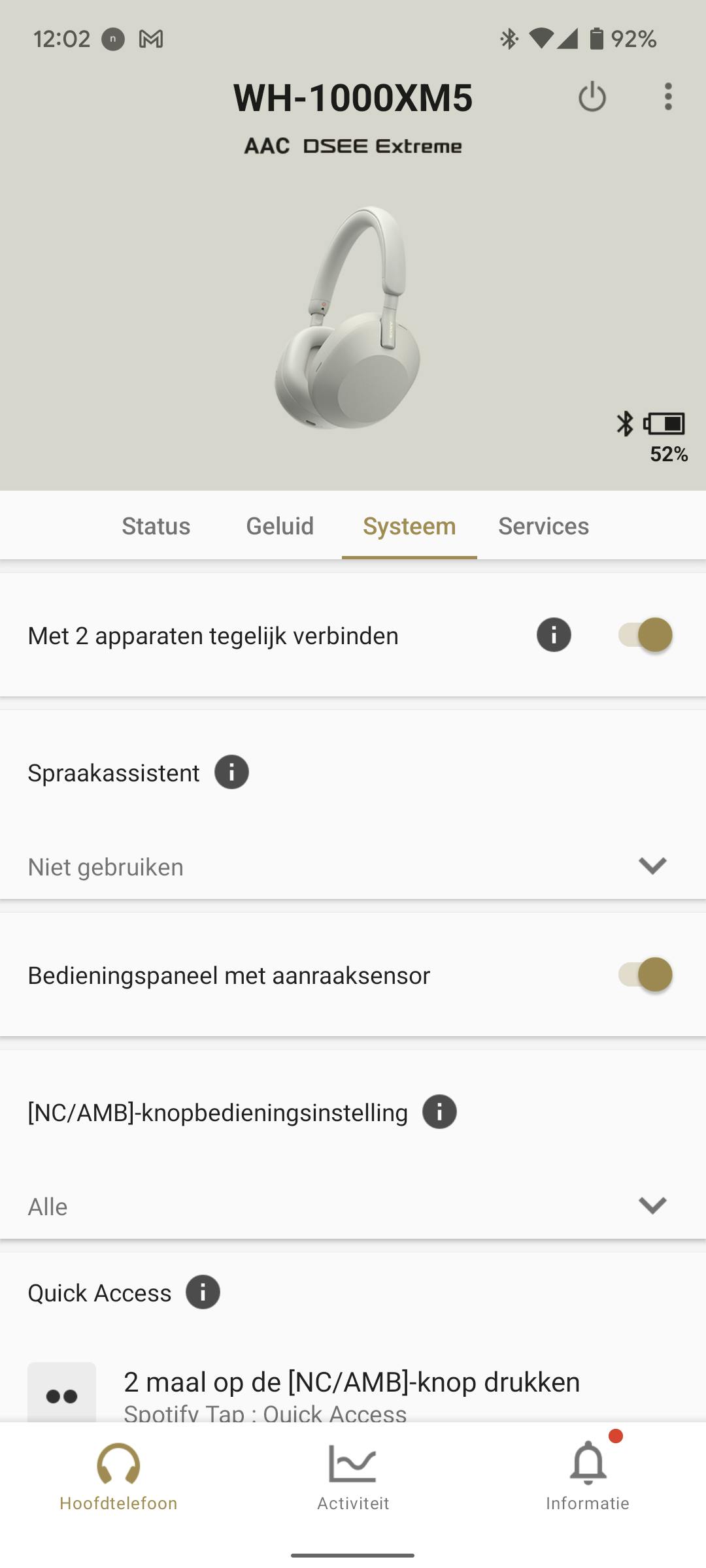Screen dimensions: 706x1568
Task: Show info about Quick Access
Action: [x=203, y=1292]
